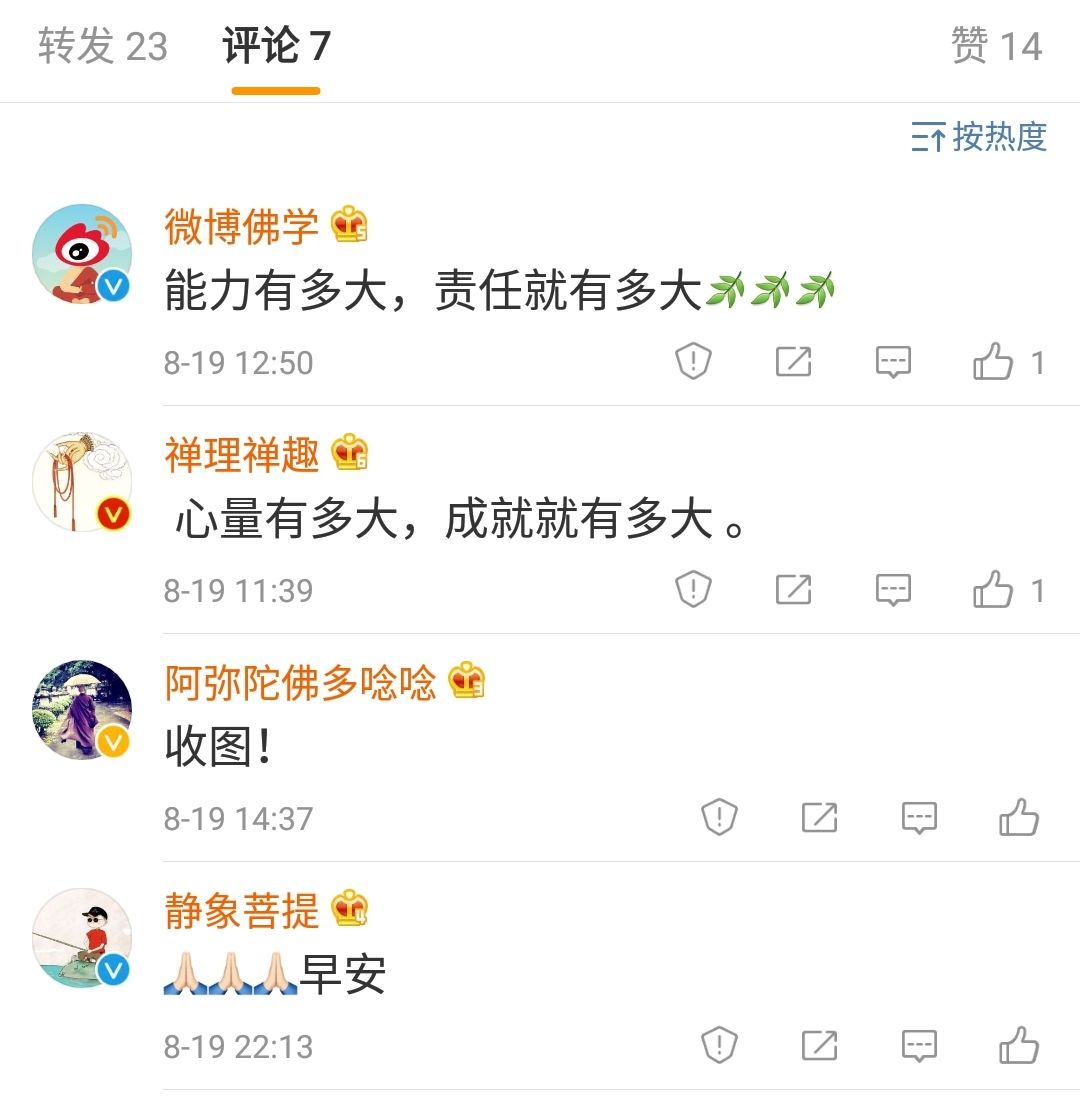Like the comment by 微博佛学
This screenshot has width=1080, height=1106.
(x=993, y=362)
